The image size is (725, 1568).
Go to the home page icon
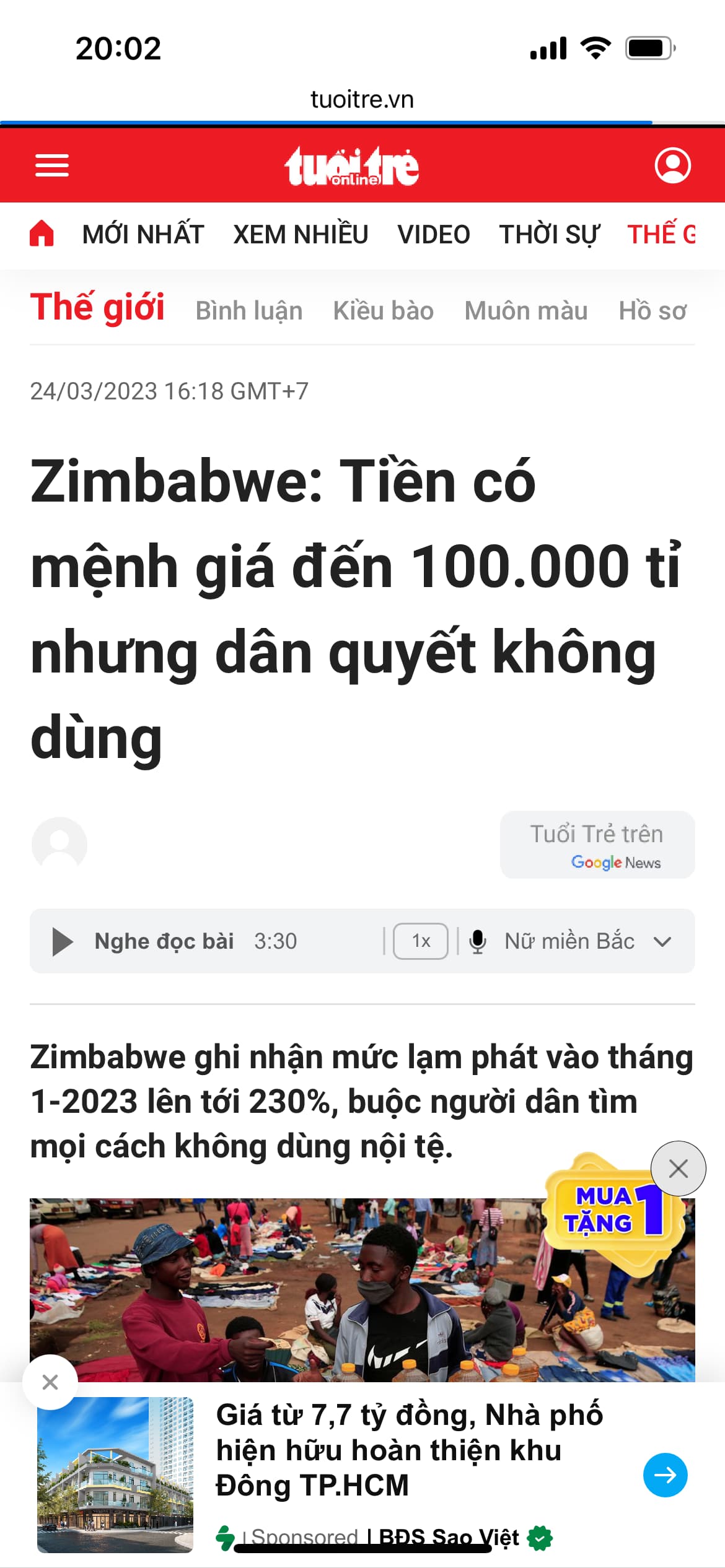[x=42, y=234]
